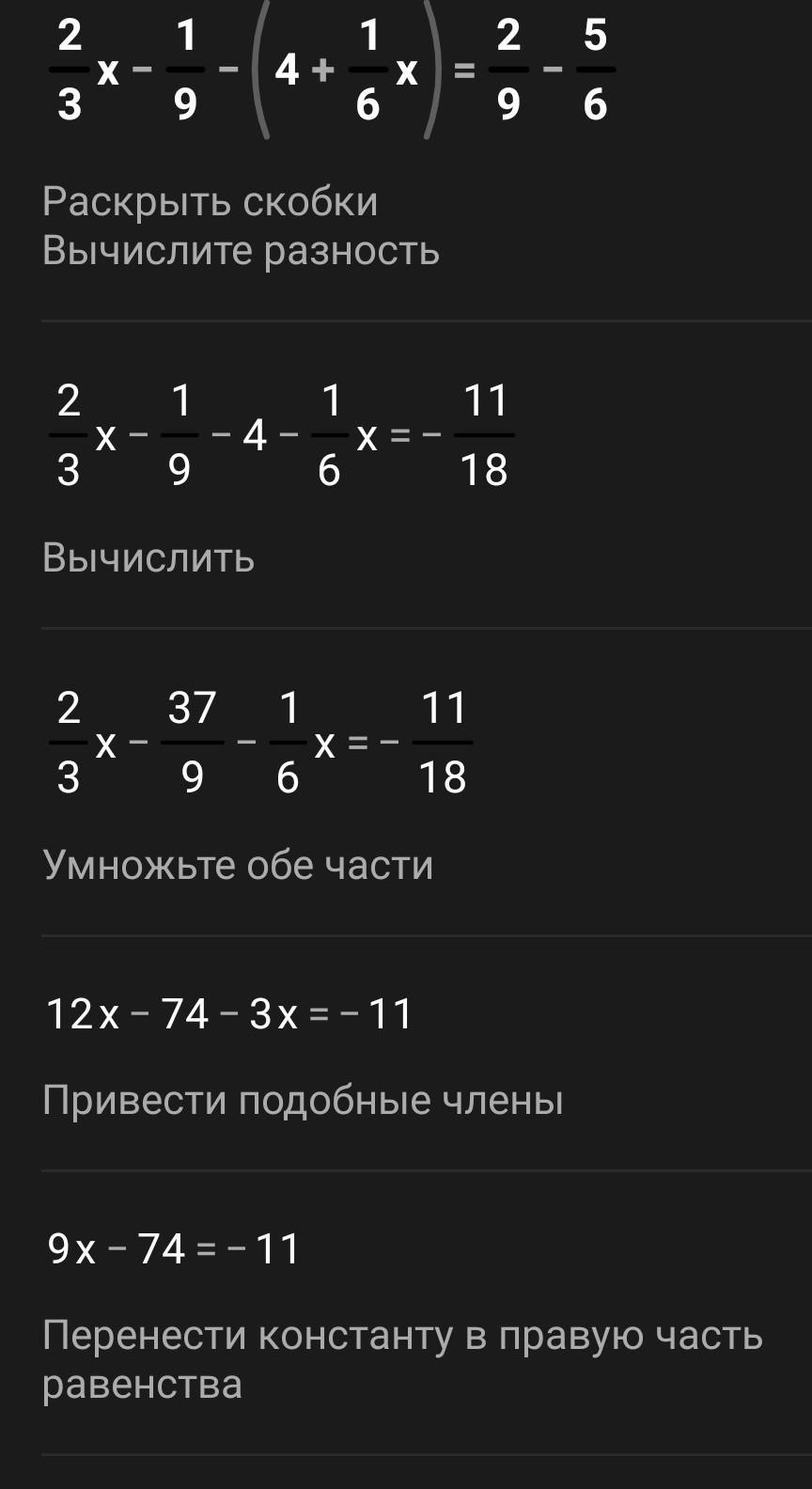Expand the 'Перенести константу в правую часть' step
The height and width of the screenshot is (1489, 812).
pos(402,1359)
